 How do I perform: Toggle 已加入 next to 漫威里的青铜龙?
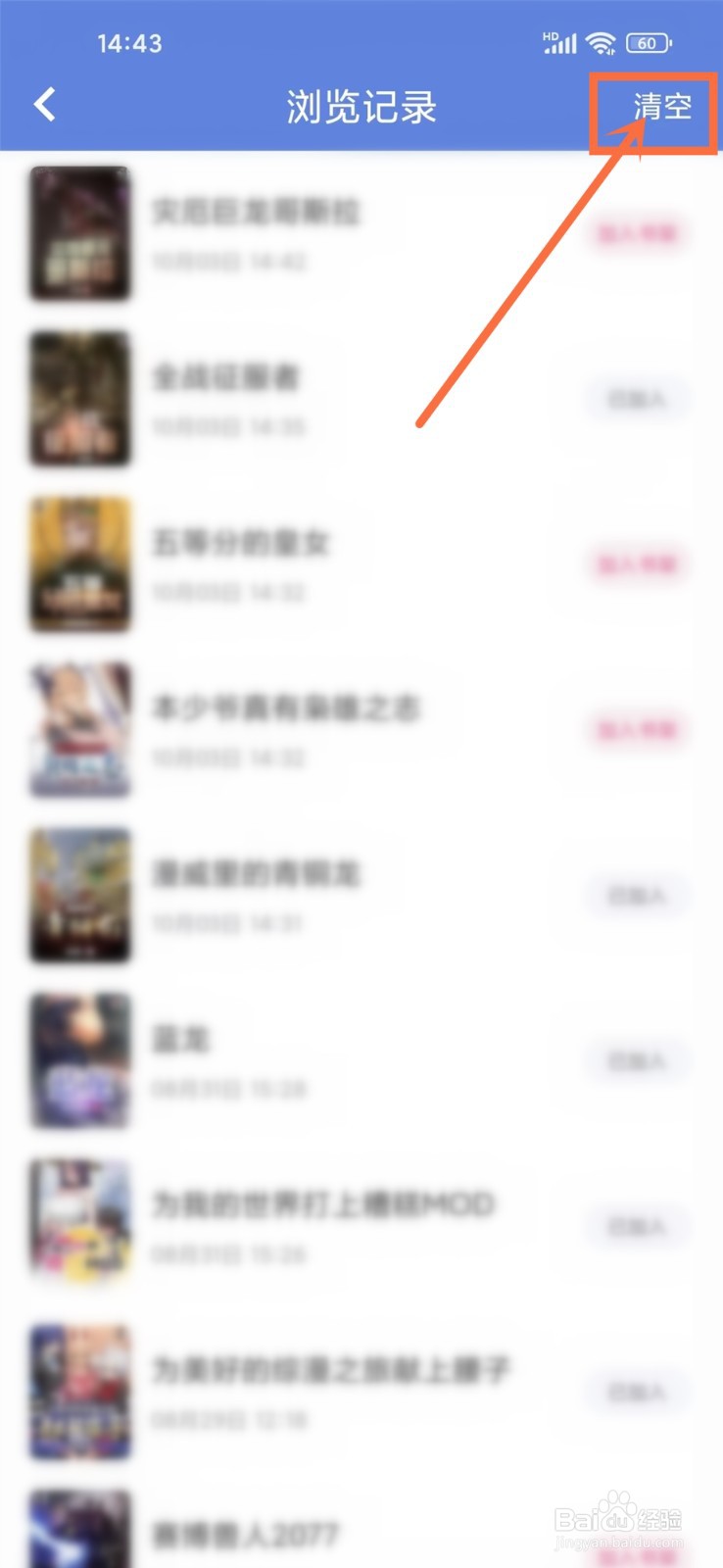pyautogui.click(x=638, y=895)
